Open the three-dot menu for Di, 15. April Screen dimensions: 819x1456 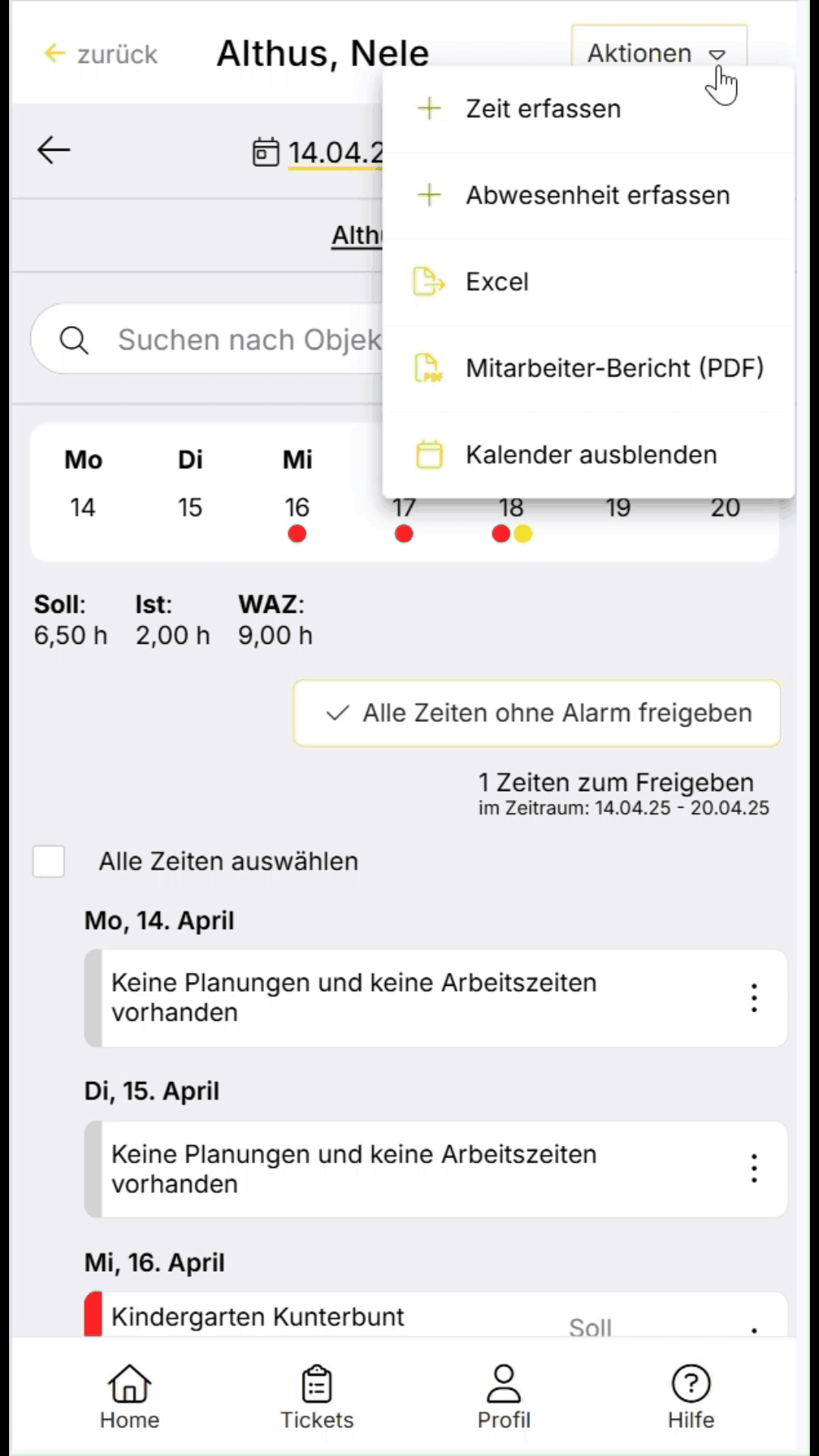pos(754,1169)
